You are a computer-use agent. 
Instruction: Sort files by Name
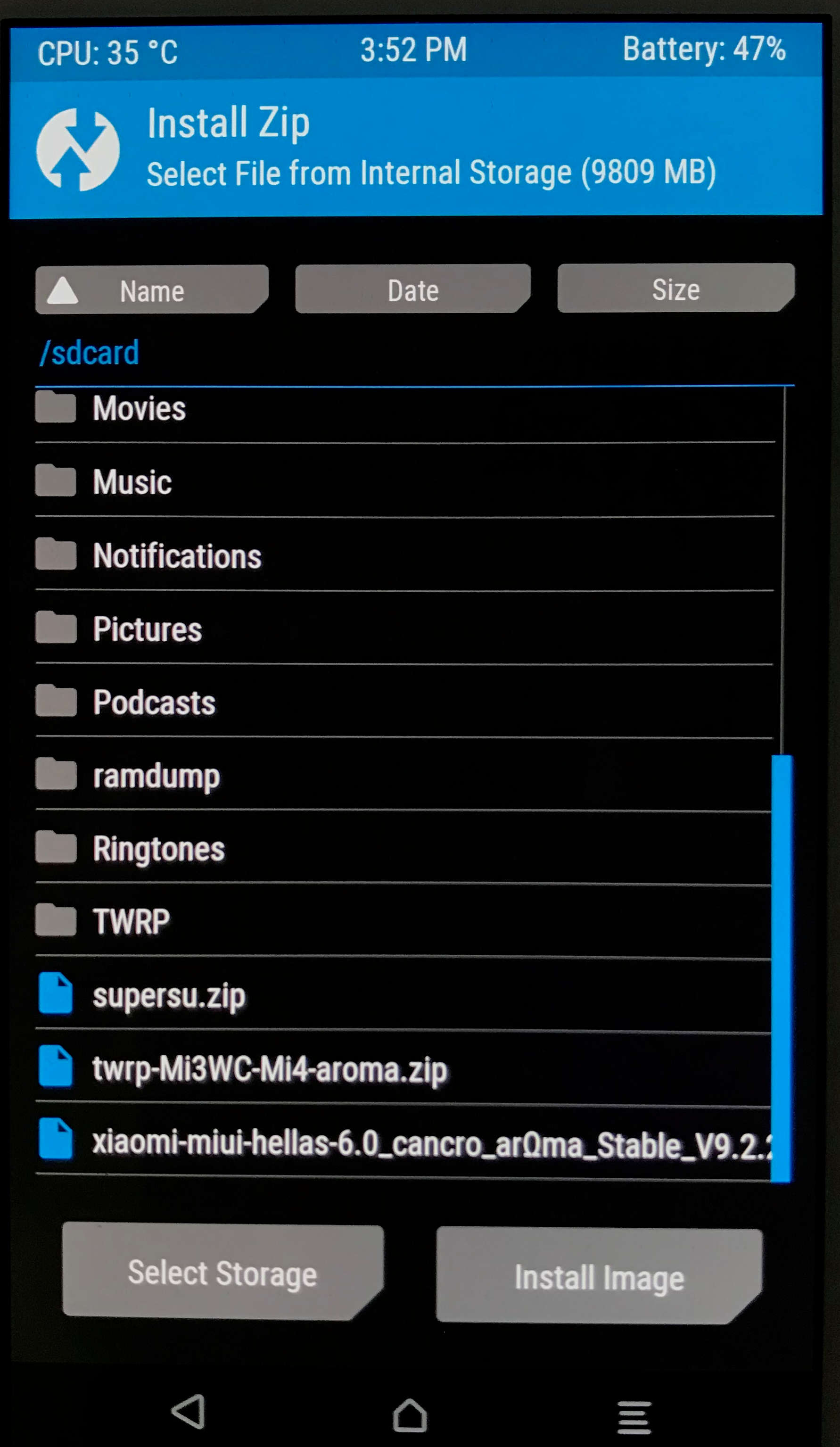point(152,290)
